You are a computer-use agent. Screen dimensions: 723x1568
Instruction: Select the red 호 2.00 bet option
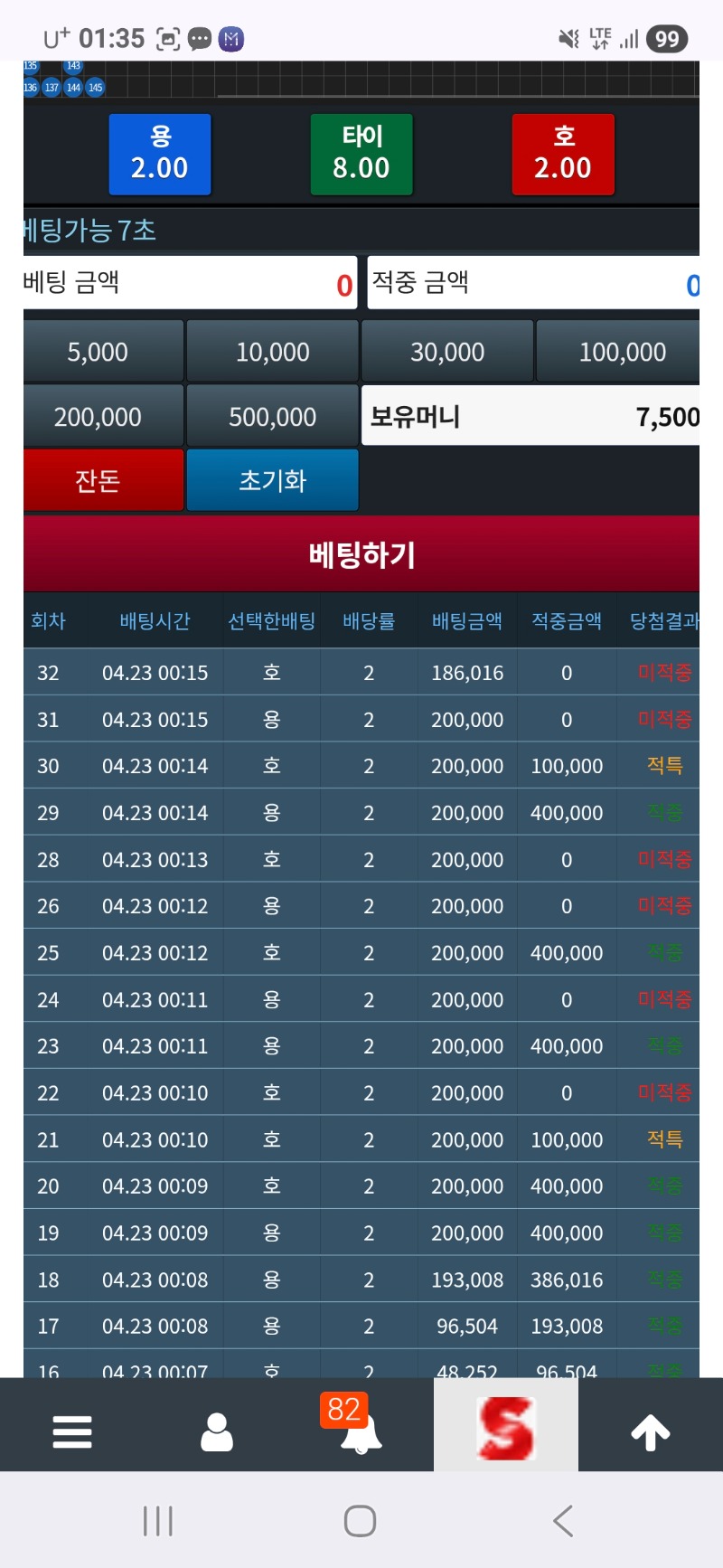(563, 154)
